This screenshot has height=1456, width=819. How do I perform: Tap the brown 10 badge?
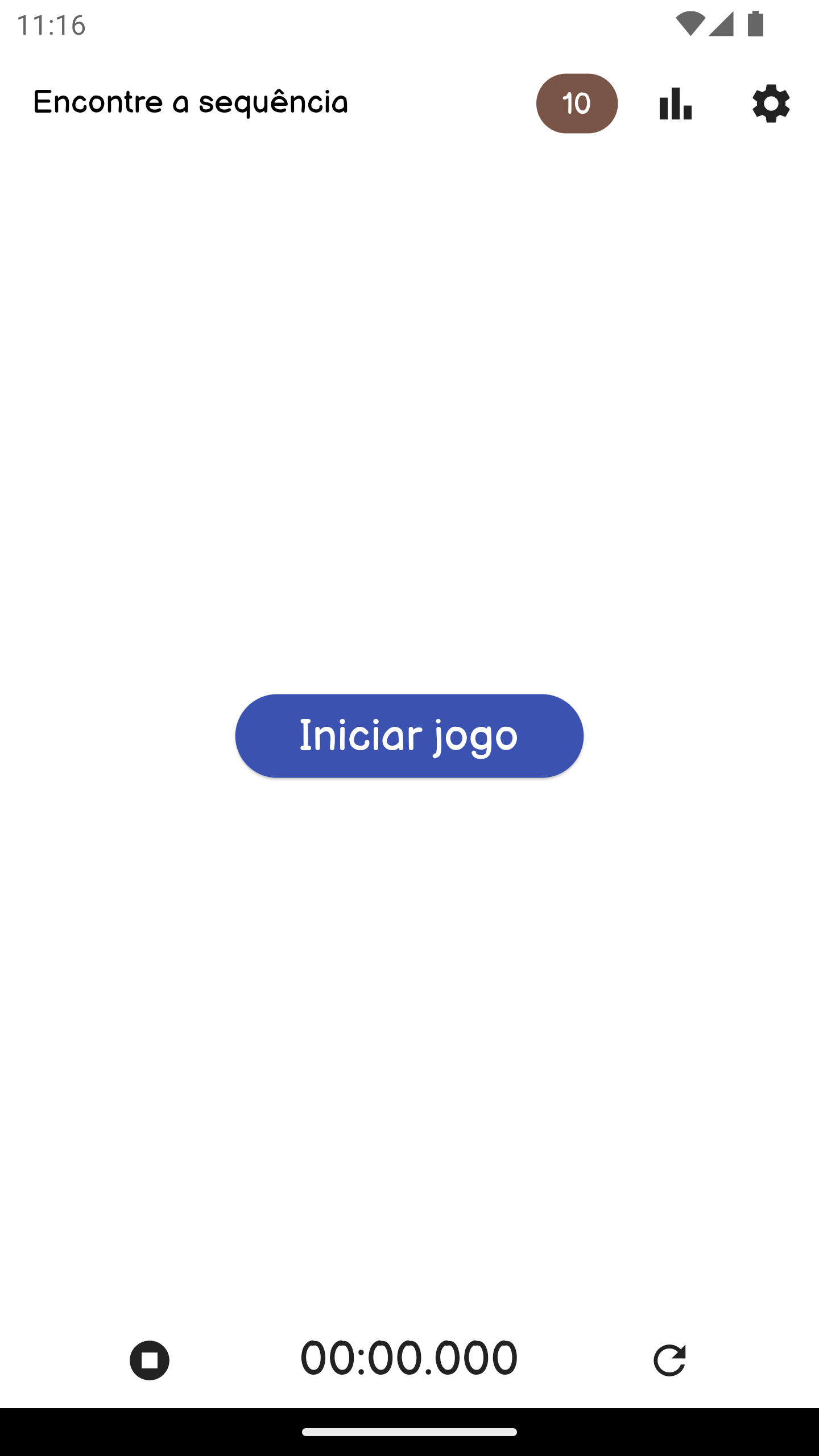[x=577, y=104]
